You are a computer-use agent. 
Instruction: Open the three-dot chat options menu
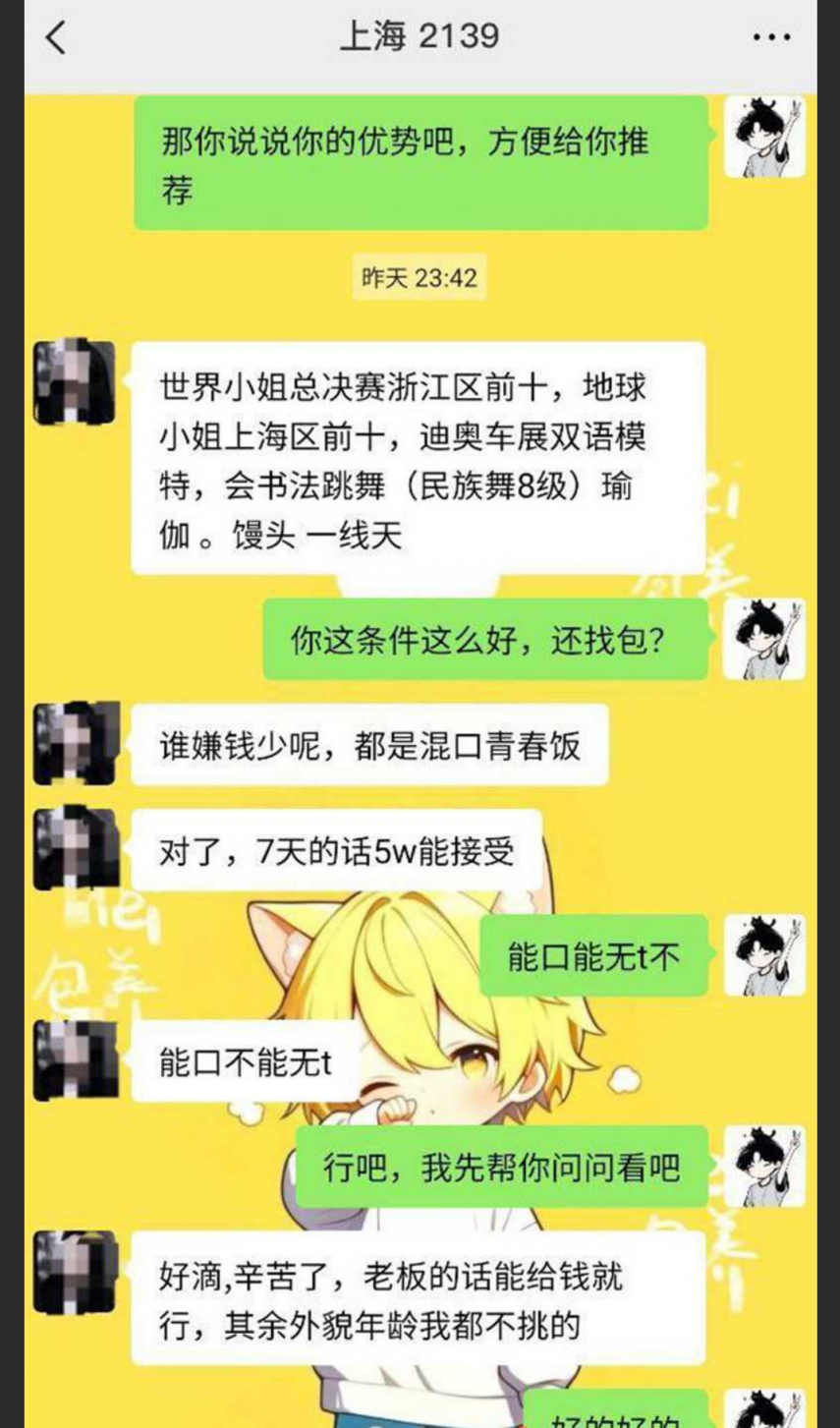tap(771, 38)
